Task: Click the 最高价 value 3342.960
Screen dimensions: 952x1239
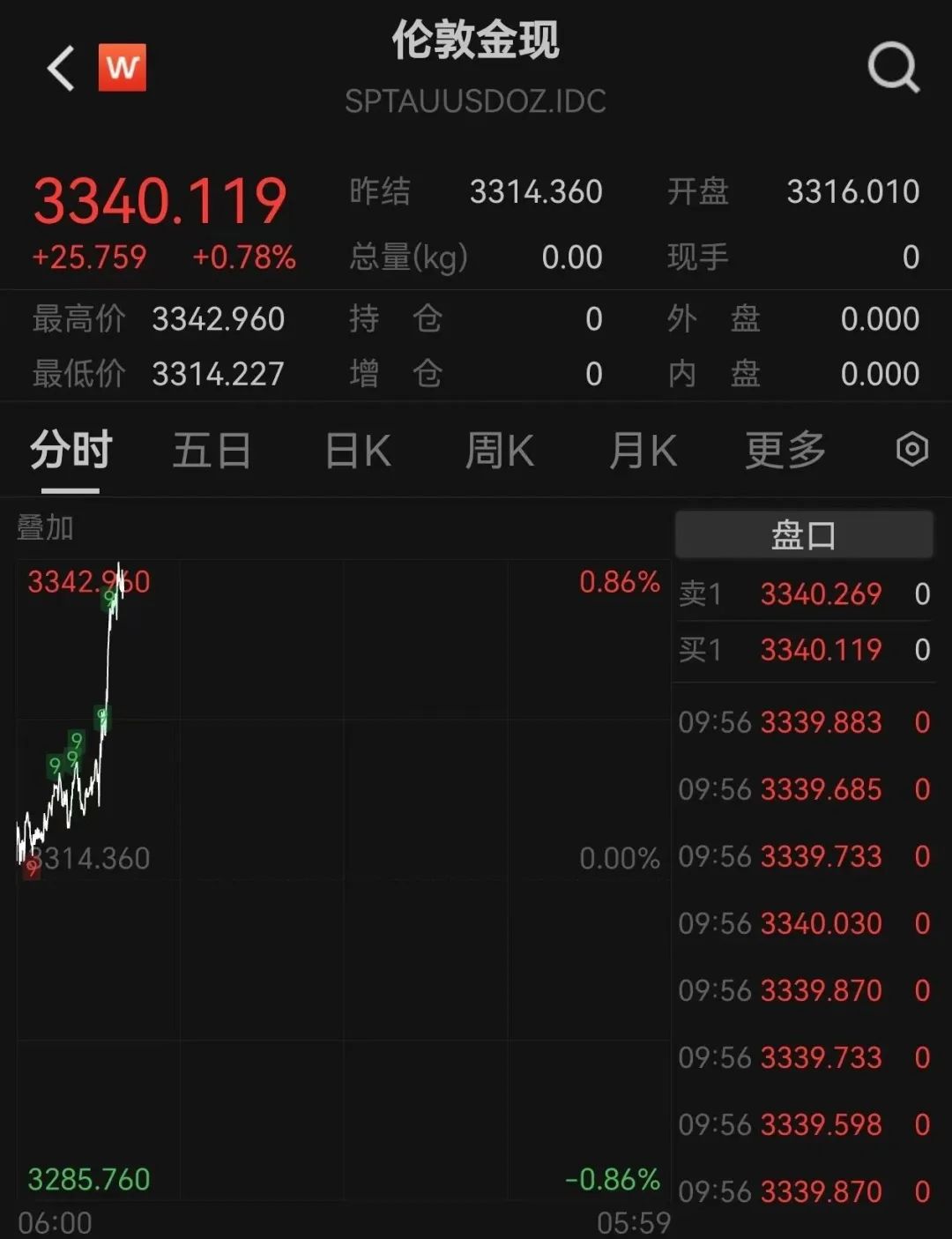Action: [x=219, y=319]
